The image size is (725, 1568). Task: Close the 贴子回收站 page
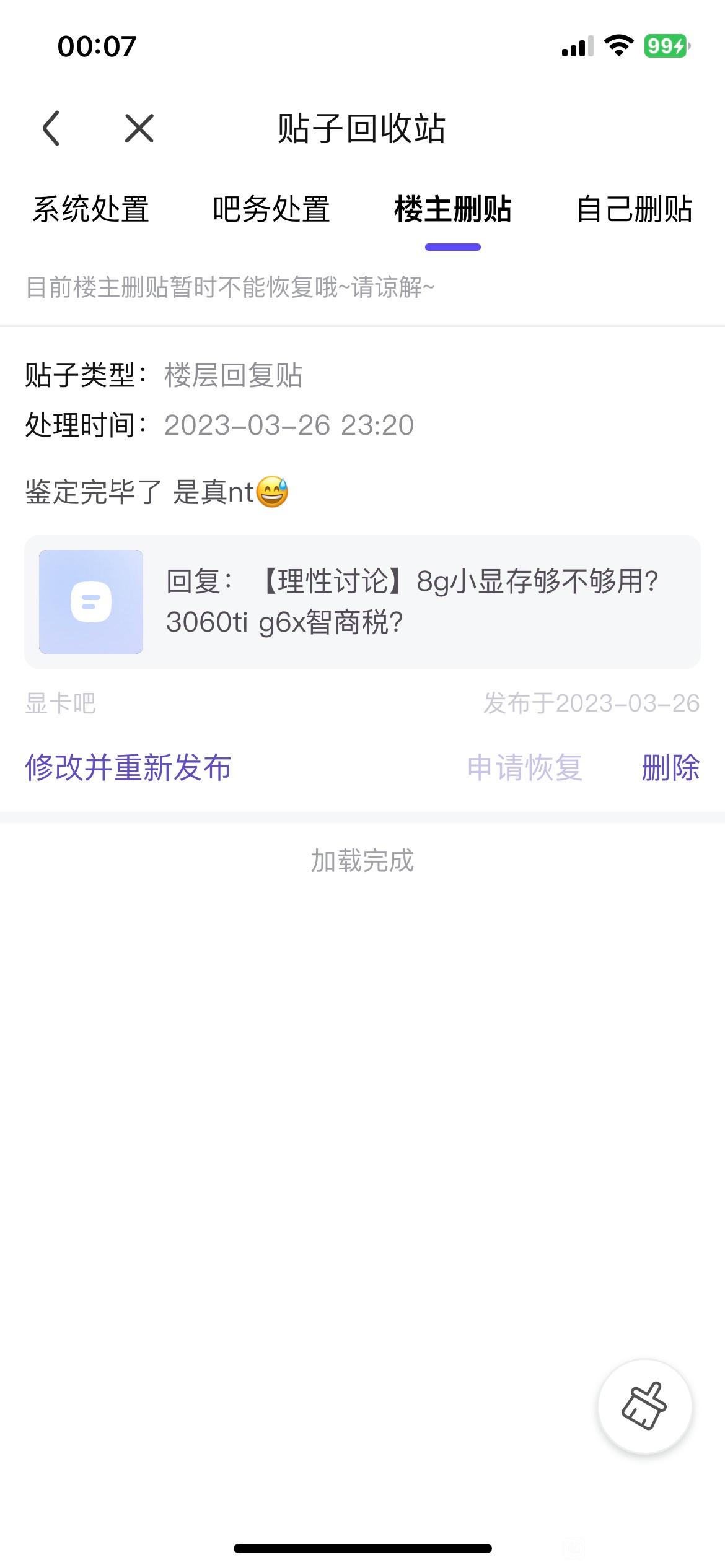pyautogui.click(x=139, y=128)
